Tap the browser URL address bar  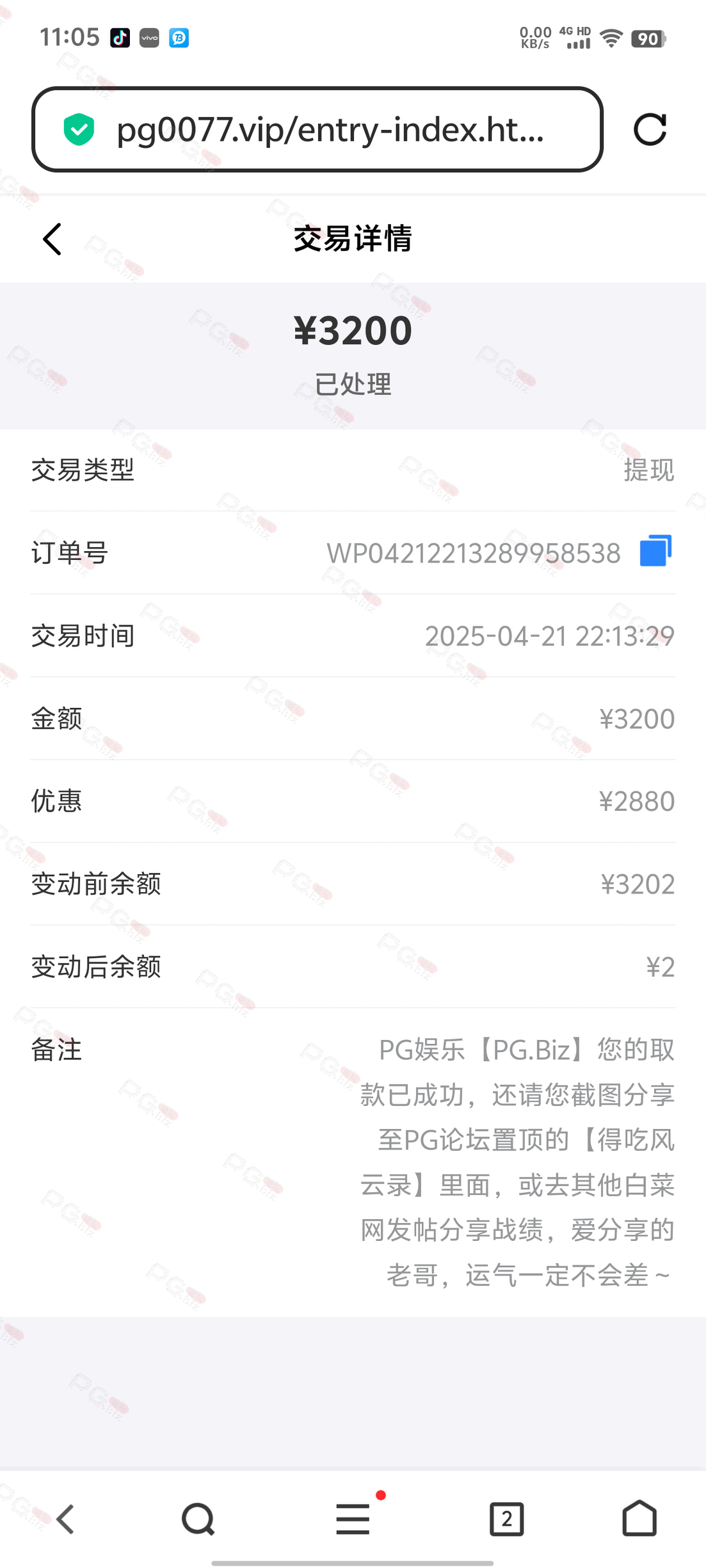[x=317, y=129]
